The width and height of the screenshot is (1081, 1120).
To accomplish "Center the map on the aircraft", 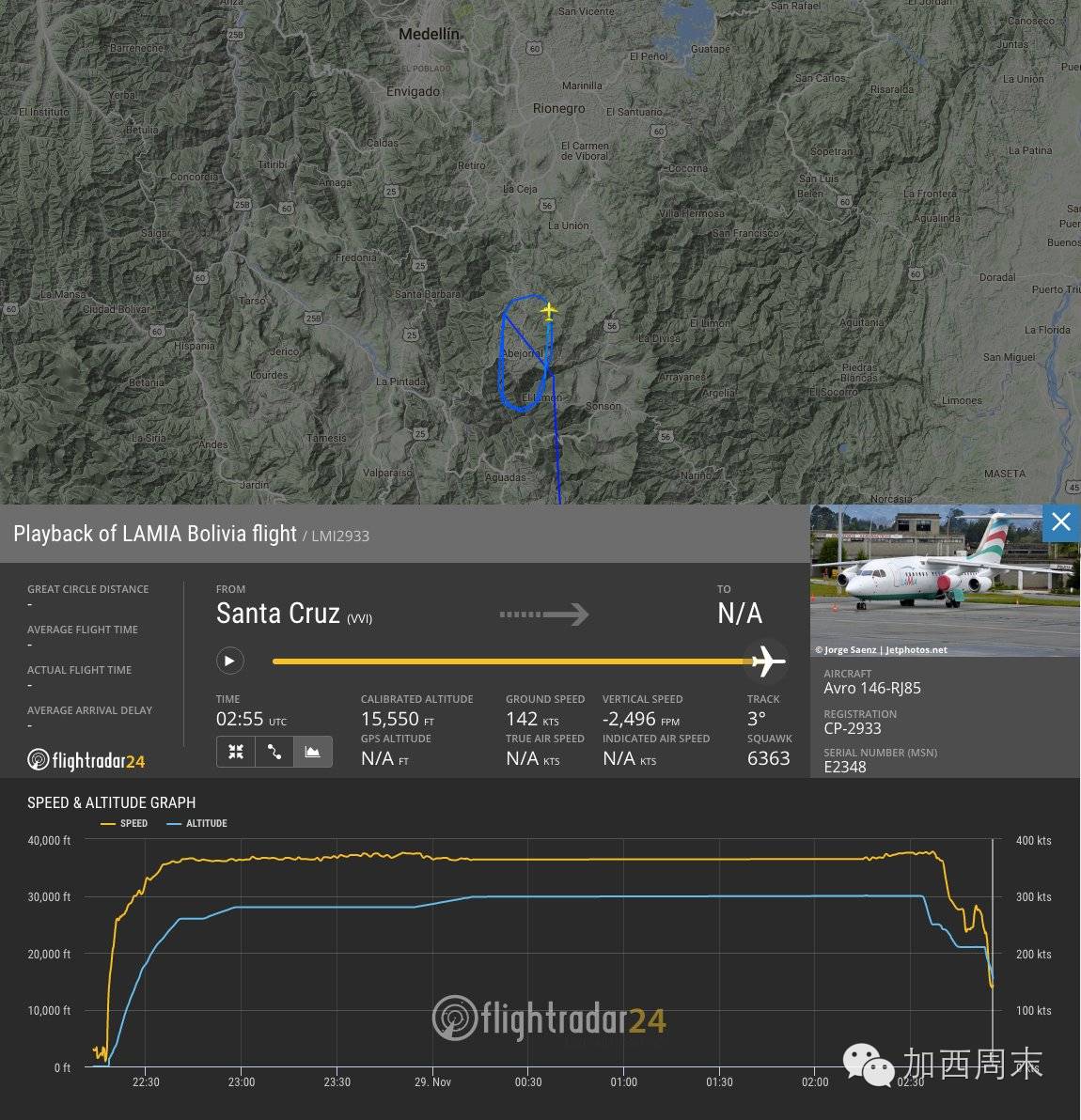I will [x=236, y=752].
